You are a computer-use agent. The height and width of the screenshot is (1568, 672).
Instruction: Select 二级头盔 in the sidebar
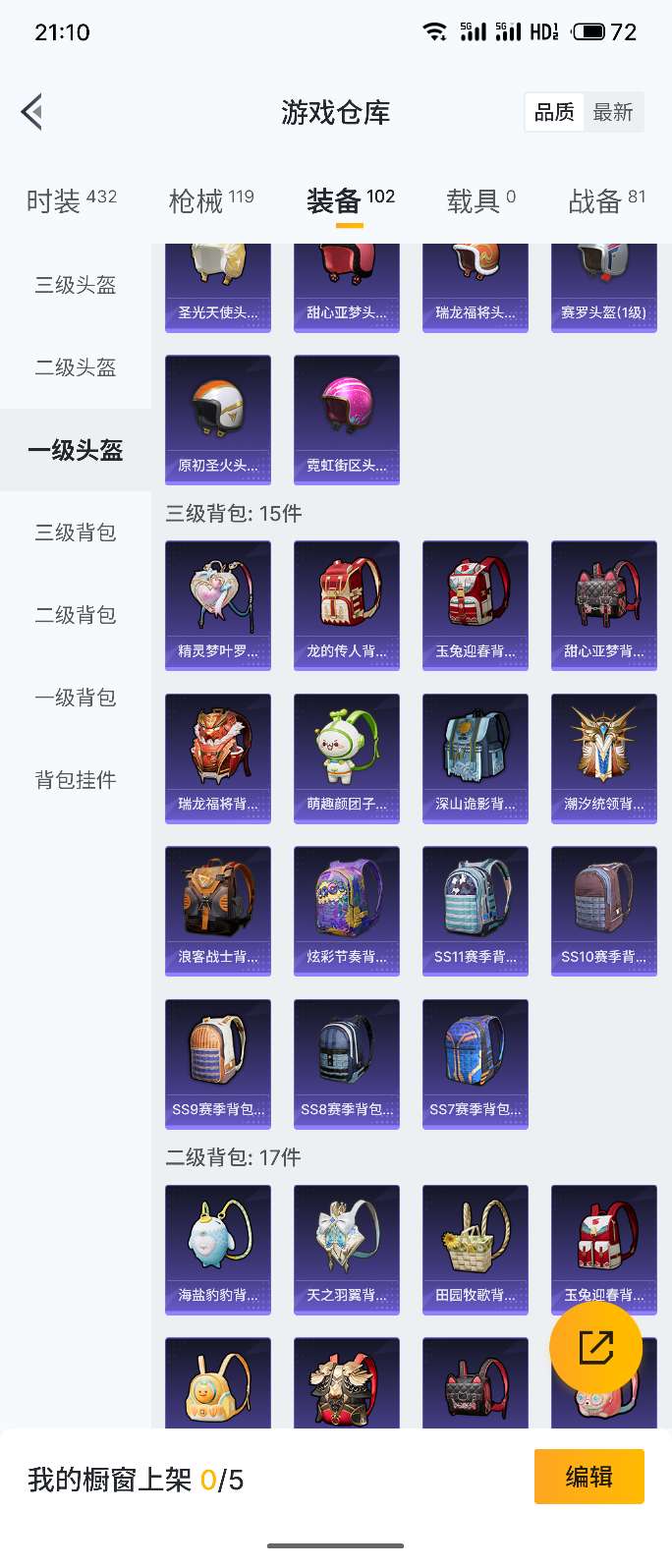point(76,367)
